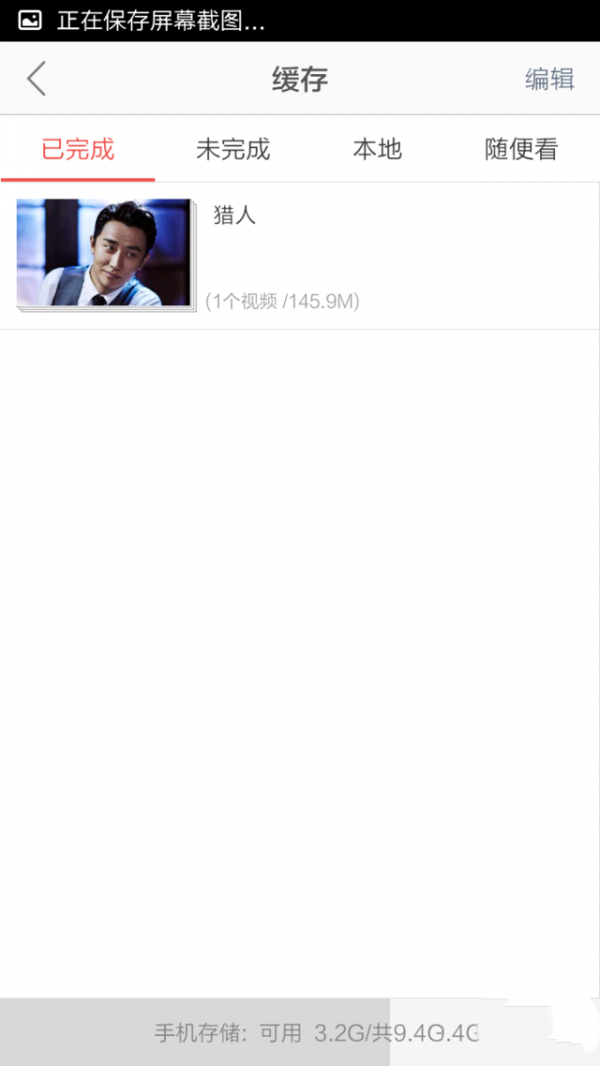Open the 本地 tab
Image resolution: width=600 pixels, height=1066 pixels.
point(377,150)
